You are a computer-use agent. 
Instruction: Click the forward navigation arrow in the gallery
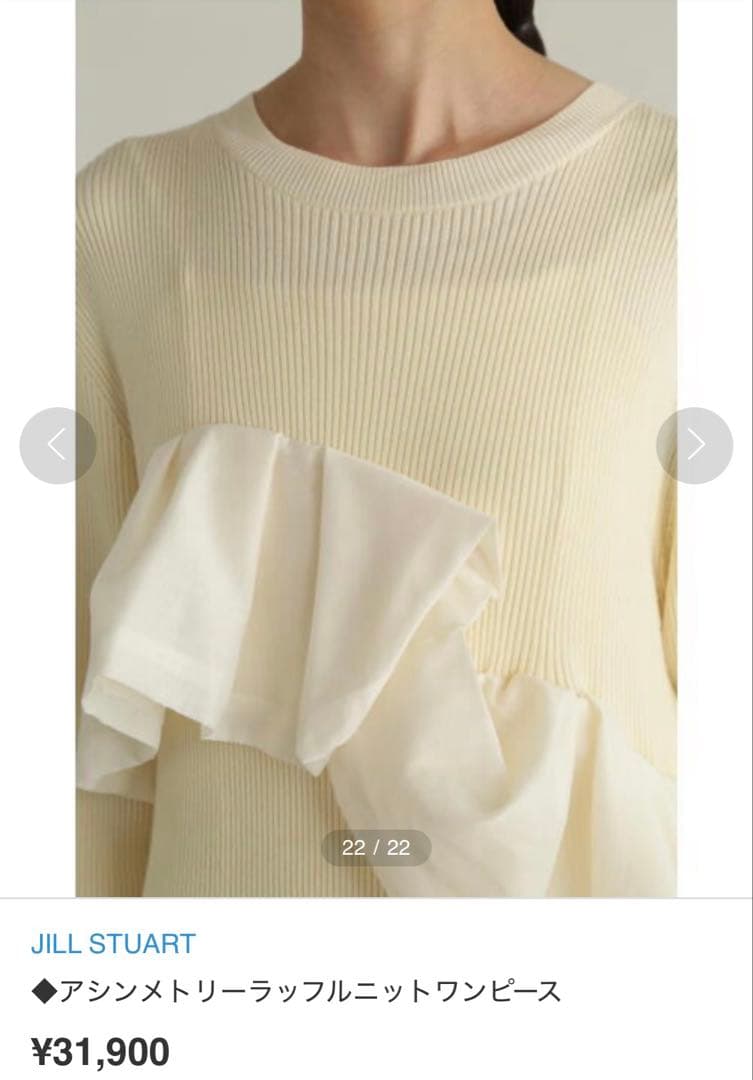(x=694, y=446)
